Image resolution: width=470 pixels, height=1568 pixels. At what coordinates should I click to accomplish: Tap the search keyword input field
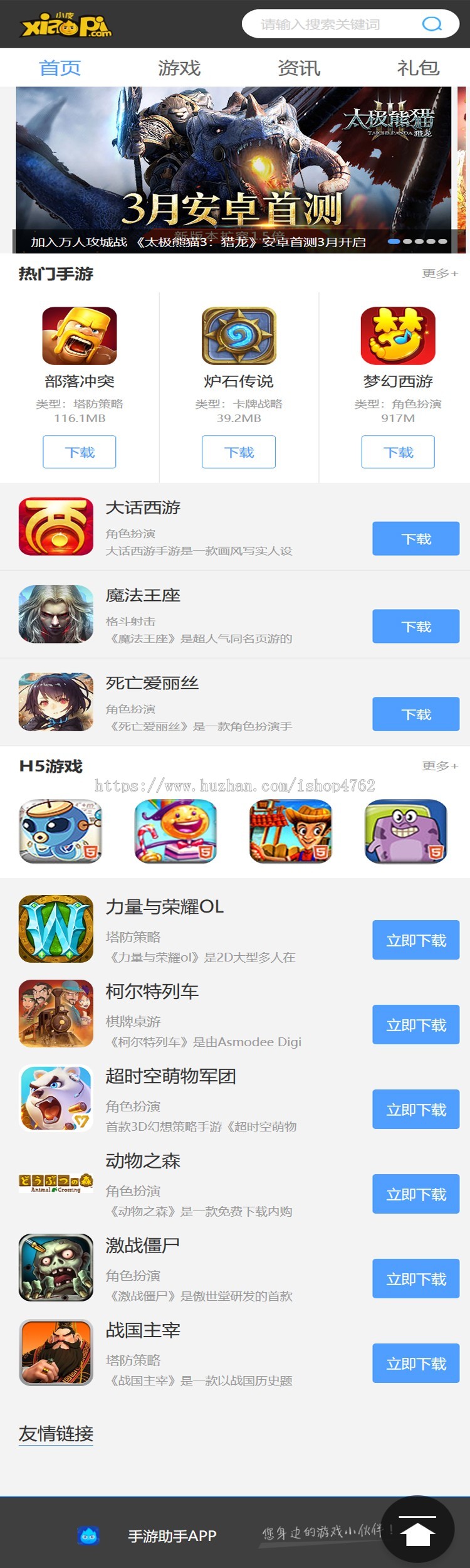326,24
